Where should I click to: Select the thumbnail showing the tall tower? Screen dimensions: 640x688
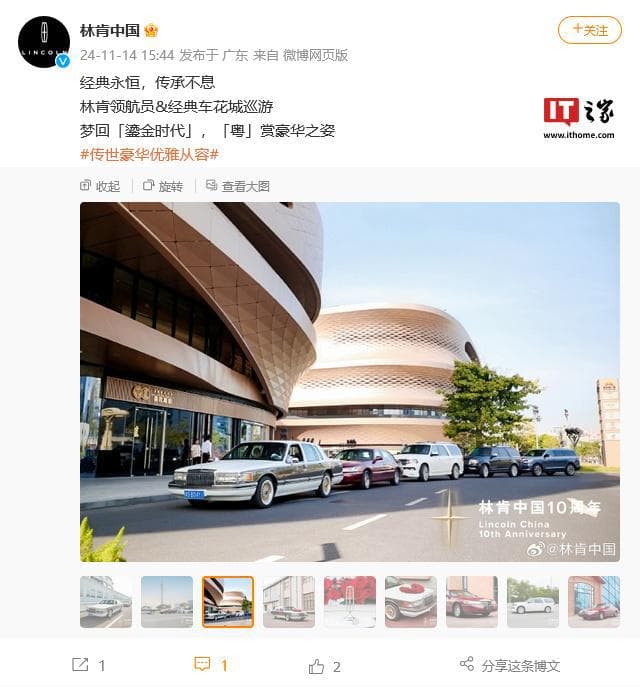click(x=167, y=602)
